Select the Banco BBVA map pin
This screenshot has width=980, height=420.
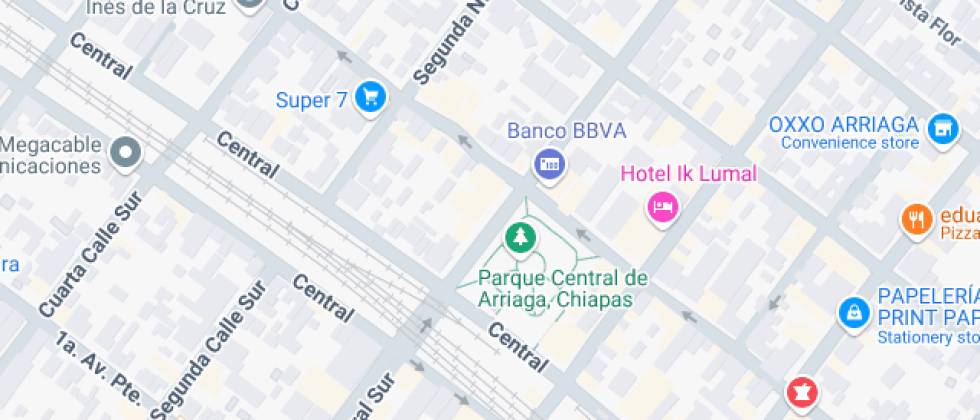548,163
